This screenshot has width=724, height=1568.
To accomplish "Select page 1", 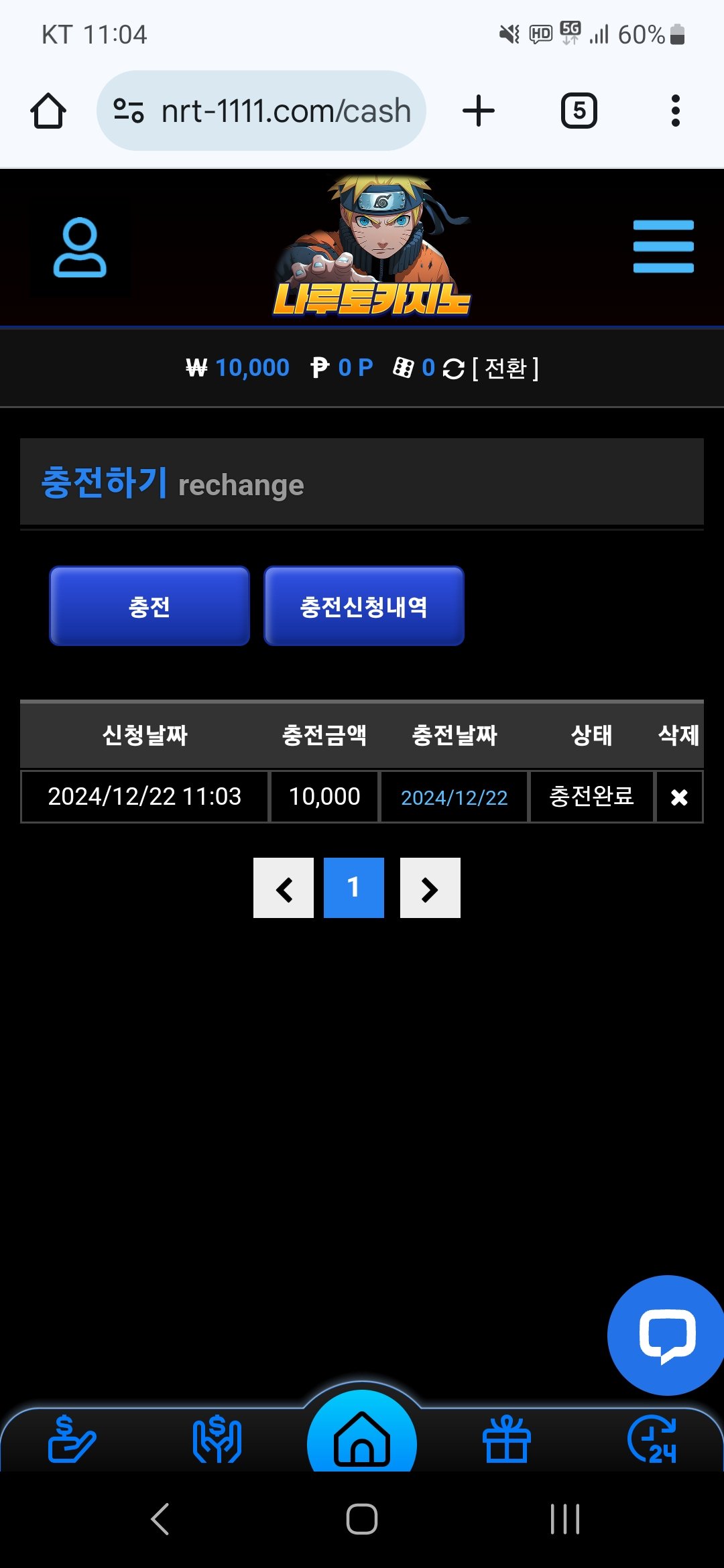I will pos(353,888).
